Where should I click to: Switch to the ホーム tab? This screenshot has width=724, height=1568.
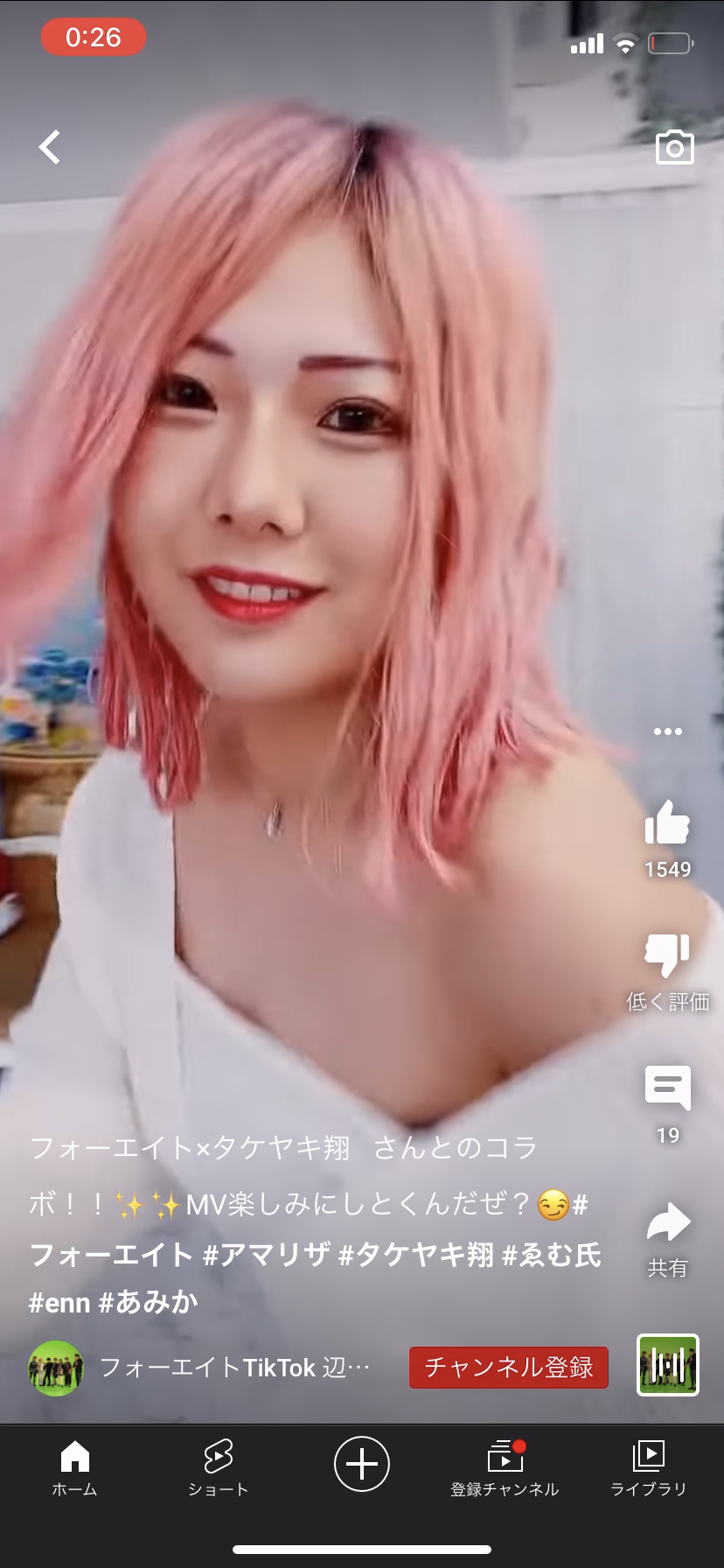[74, 1466]
